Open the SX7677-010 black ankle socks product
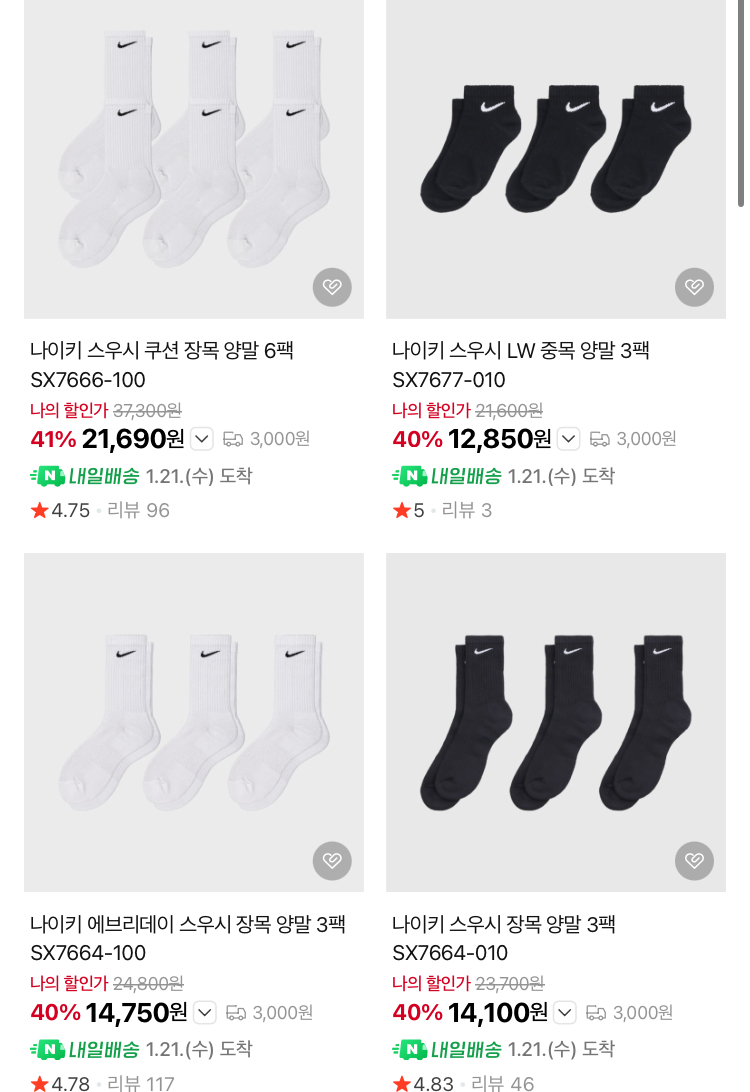 (556, 160)
